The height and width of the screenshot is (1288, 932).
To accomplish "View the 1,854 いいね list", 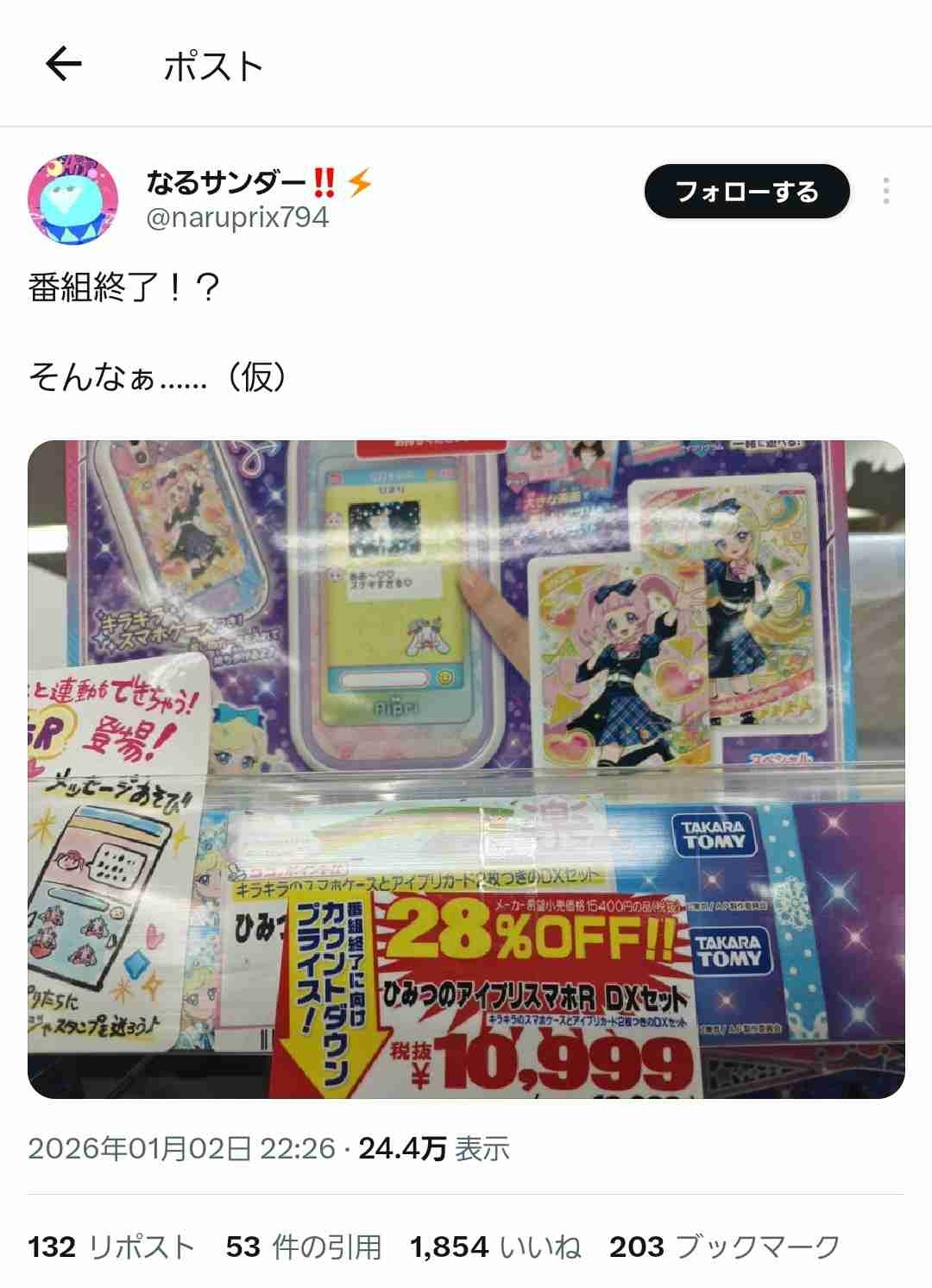I will click(x=495, y=1247).
